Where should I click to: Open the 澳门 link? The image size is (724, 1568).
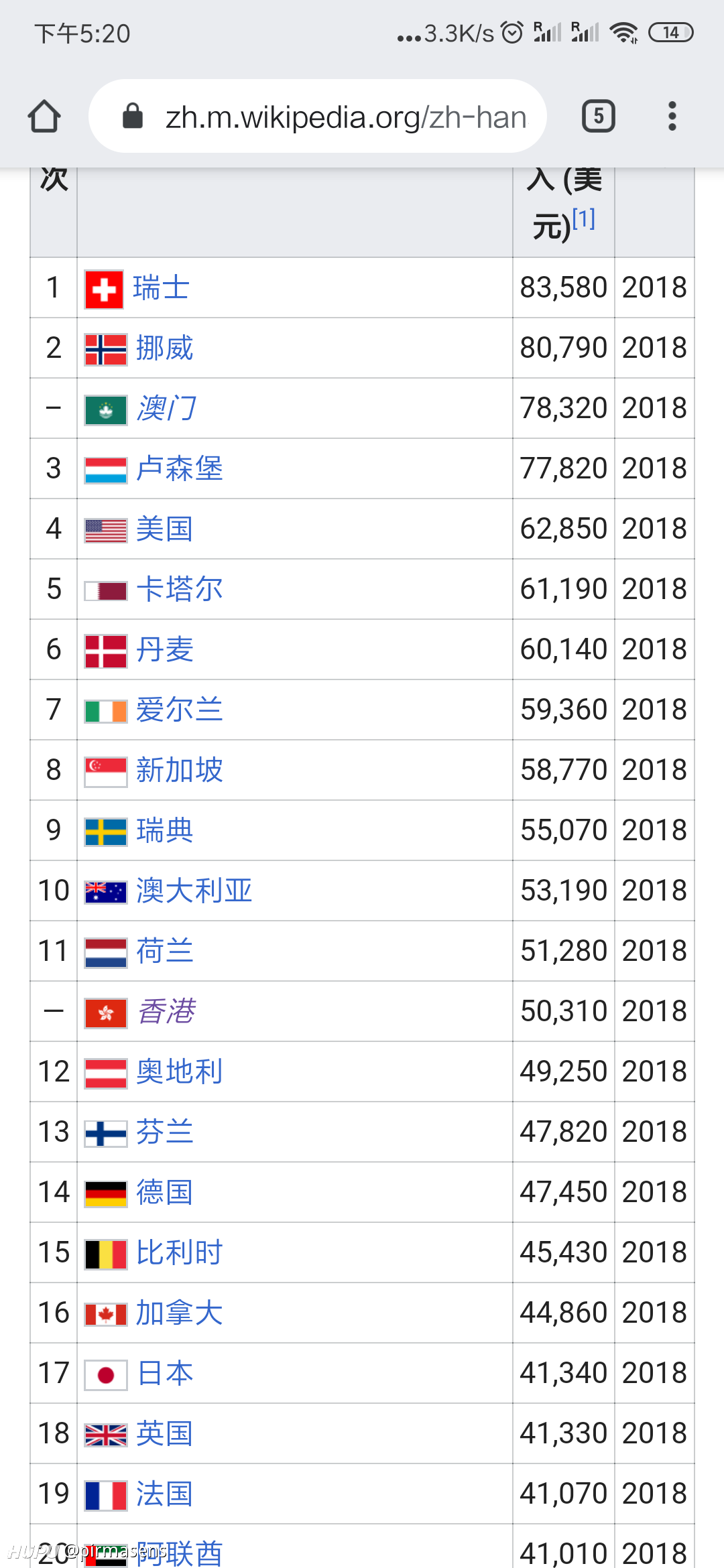click(166, 408)
